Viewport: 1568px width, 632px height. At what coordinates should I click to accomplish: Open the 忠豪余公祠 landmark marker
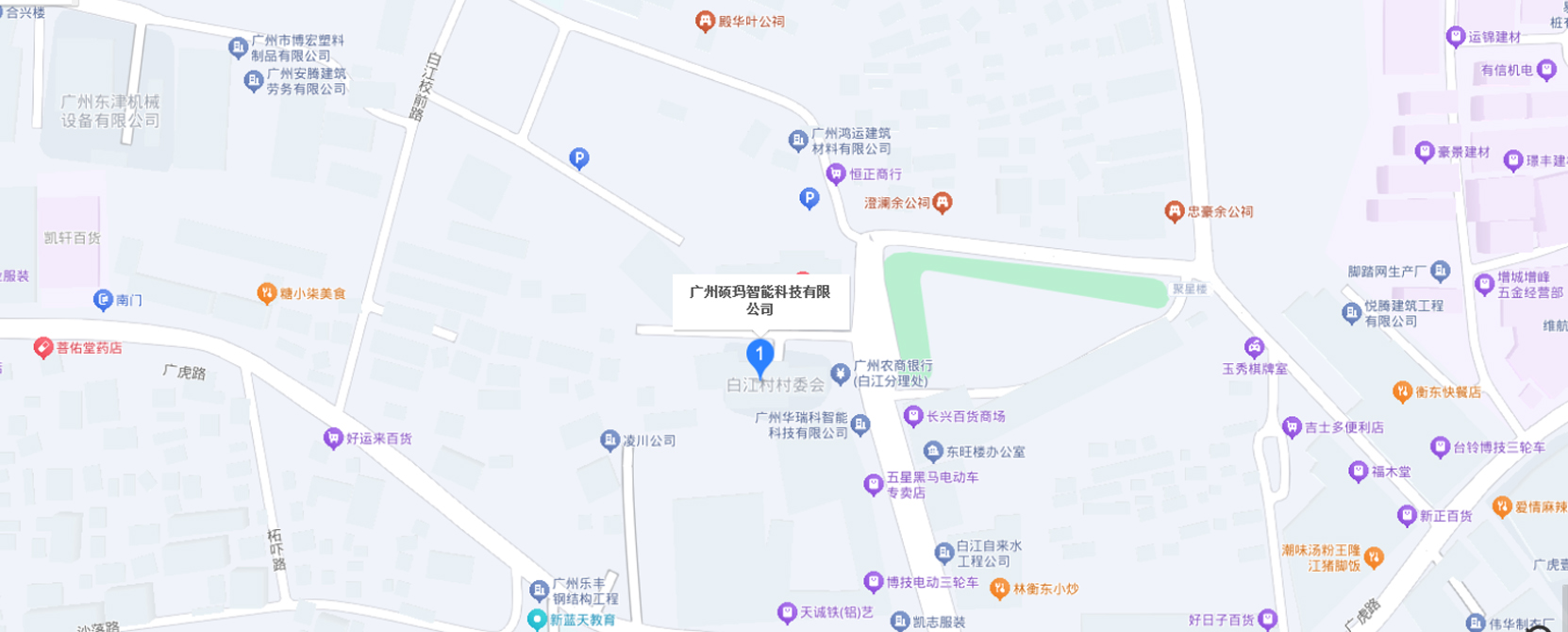[1175, 212]
